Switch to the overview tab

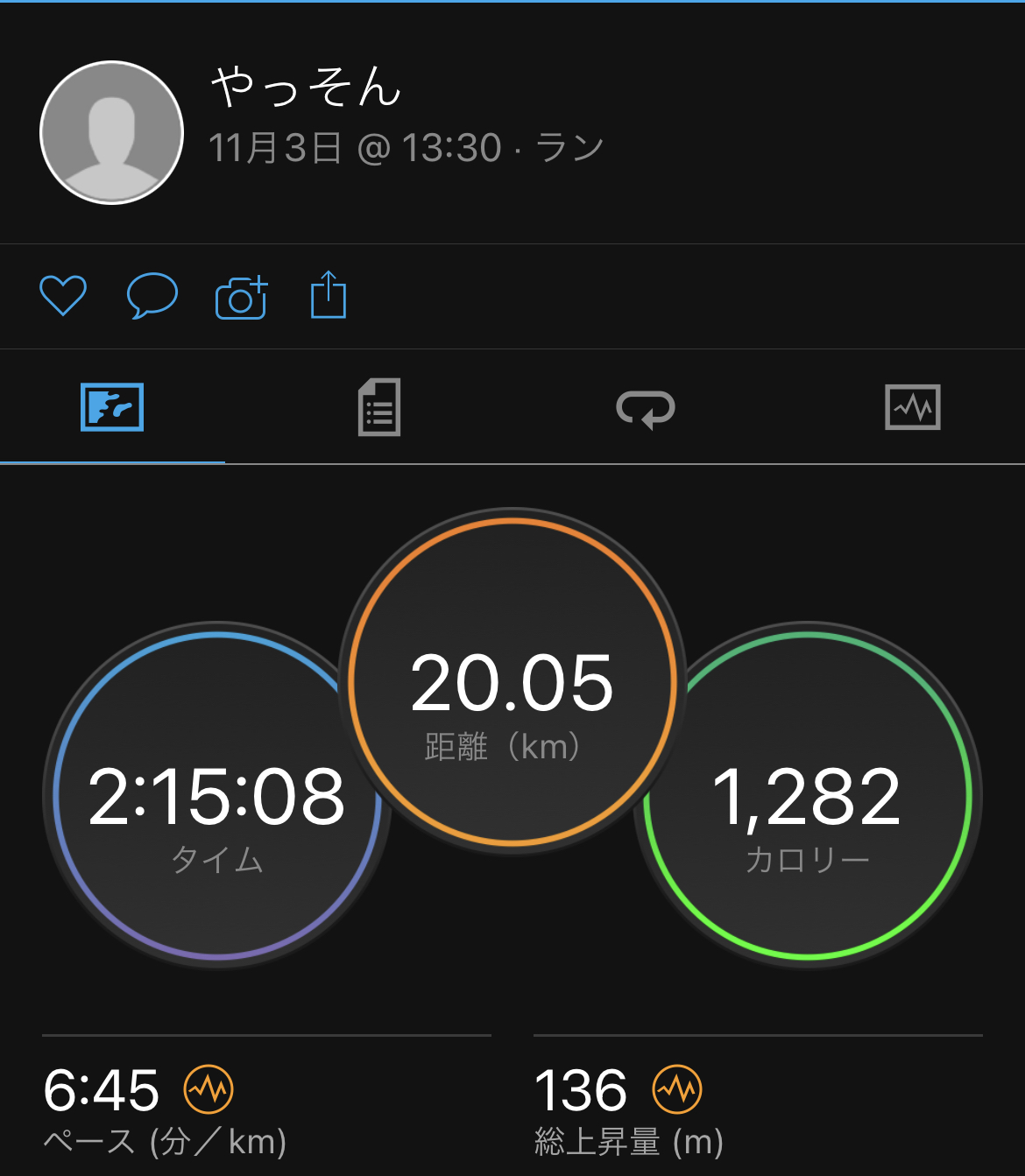[x=112, y=407]
